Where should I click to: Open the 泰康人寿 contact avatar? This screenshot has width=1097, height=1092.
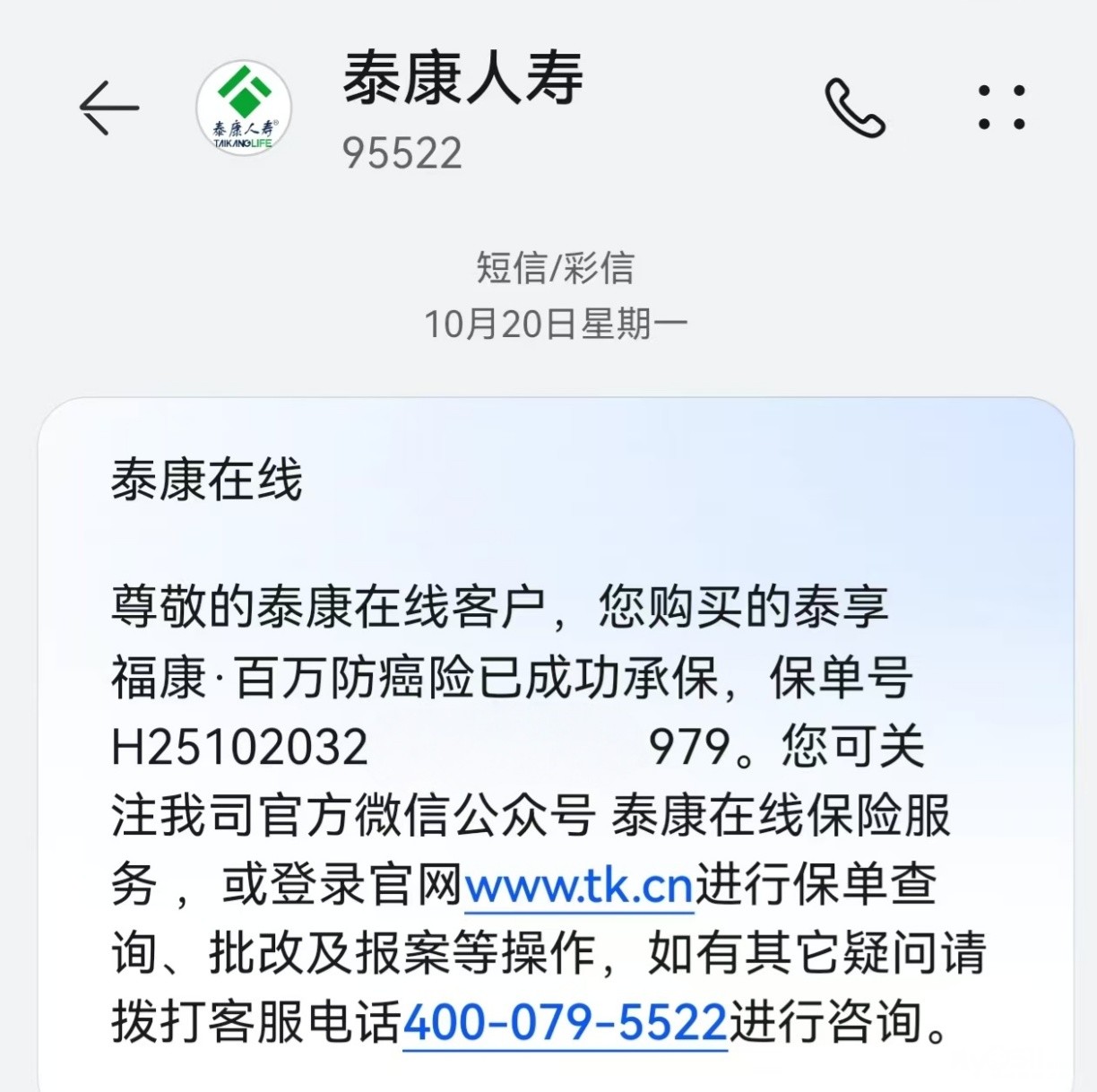tap(244, 108)
